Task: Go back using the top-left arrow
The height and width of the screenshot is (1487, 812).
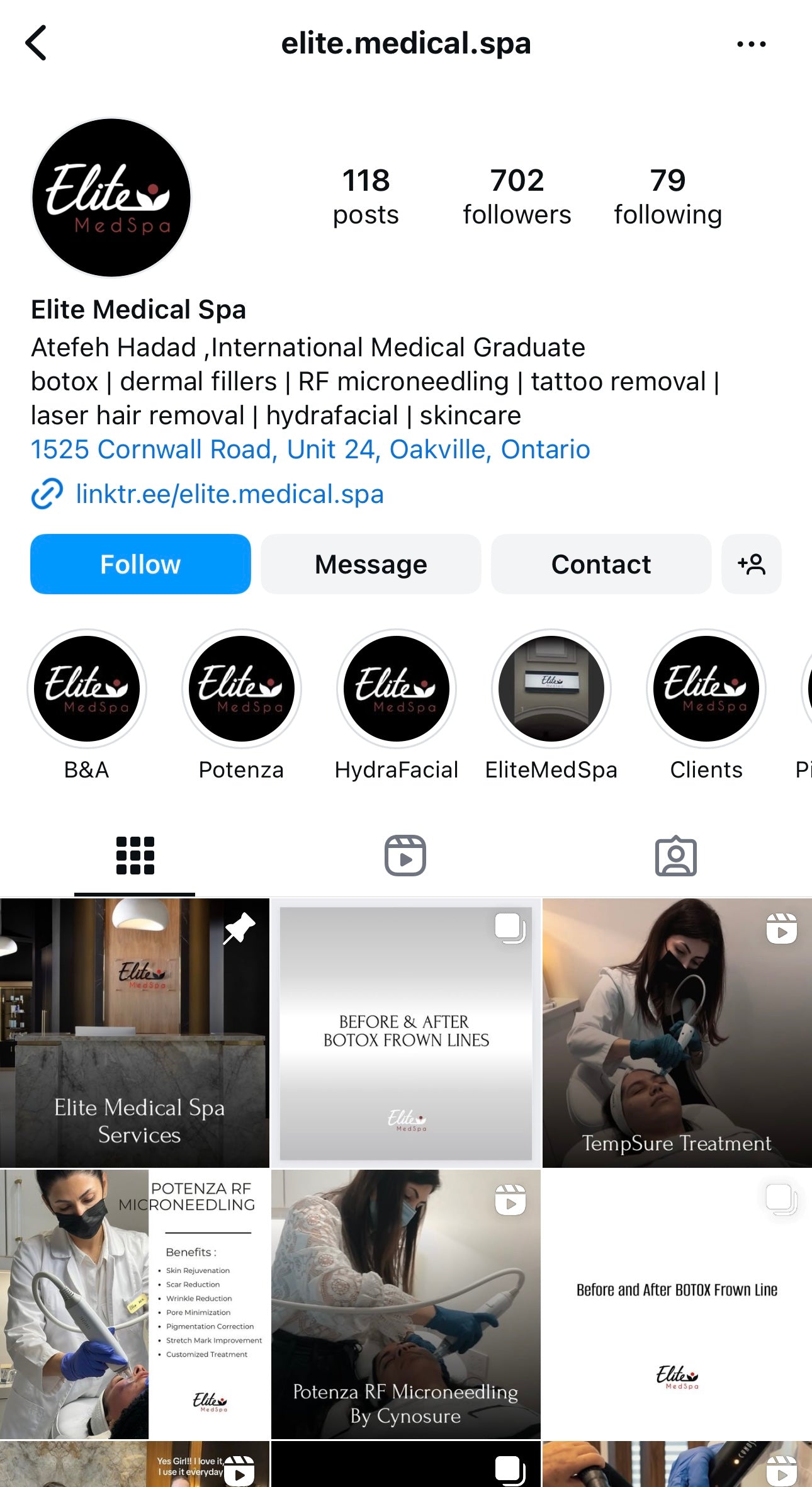Action: [37, 43]
